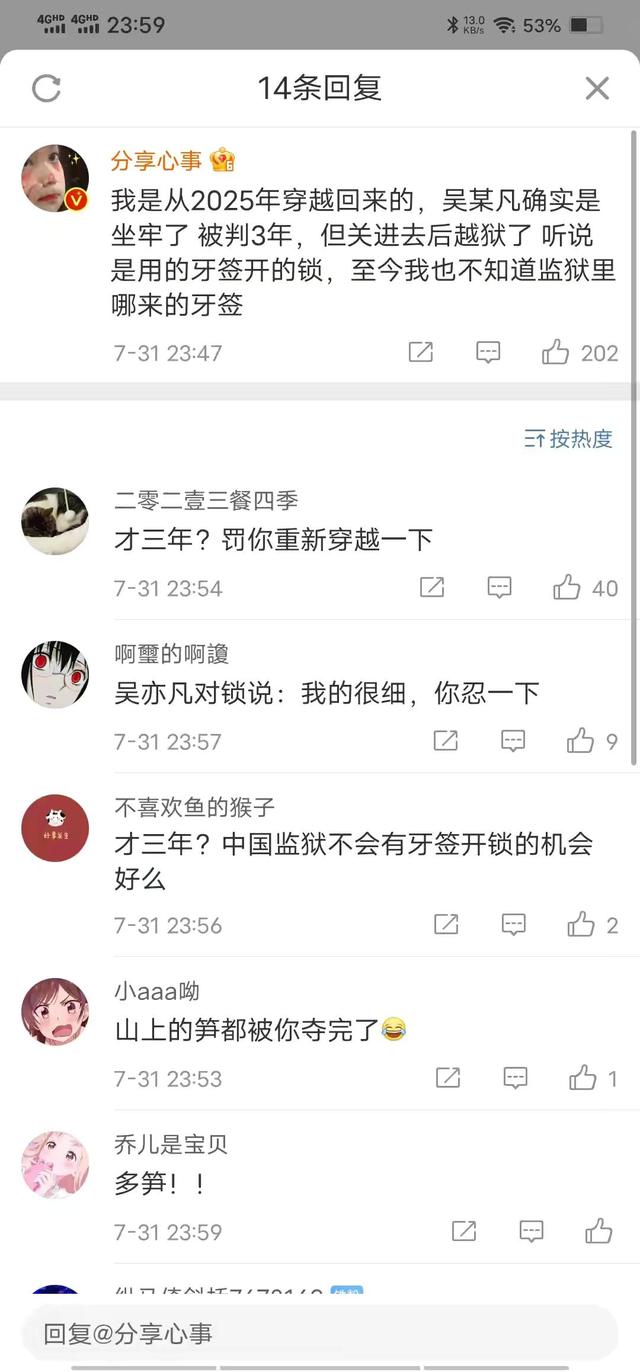The height and width of the screenshot is (1372, 640).
Task: Close the 14条回复 panel
Action: pos(597,88)
